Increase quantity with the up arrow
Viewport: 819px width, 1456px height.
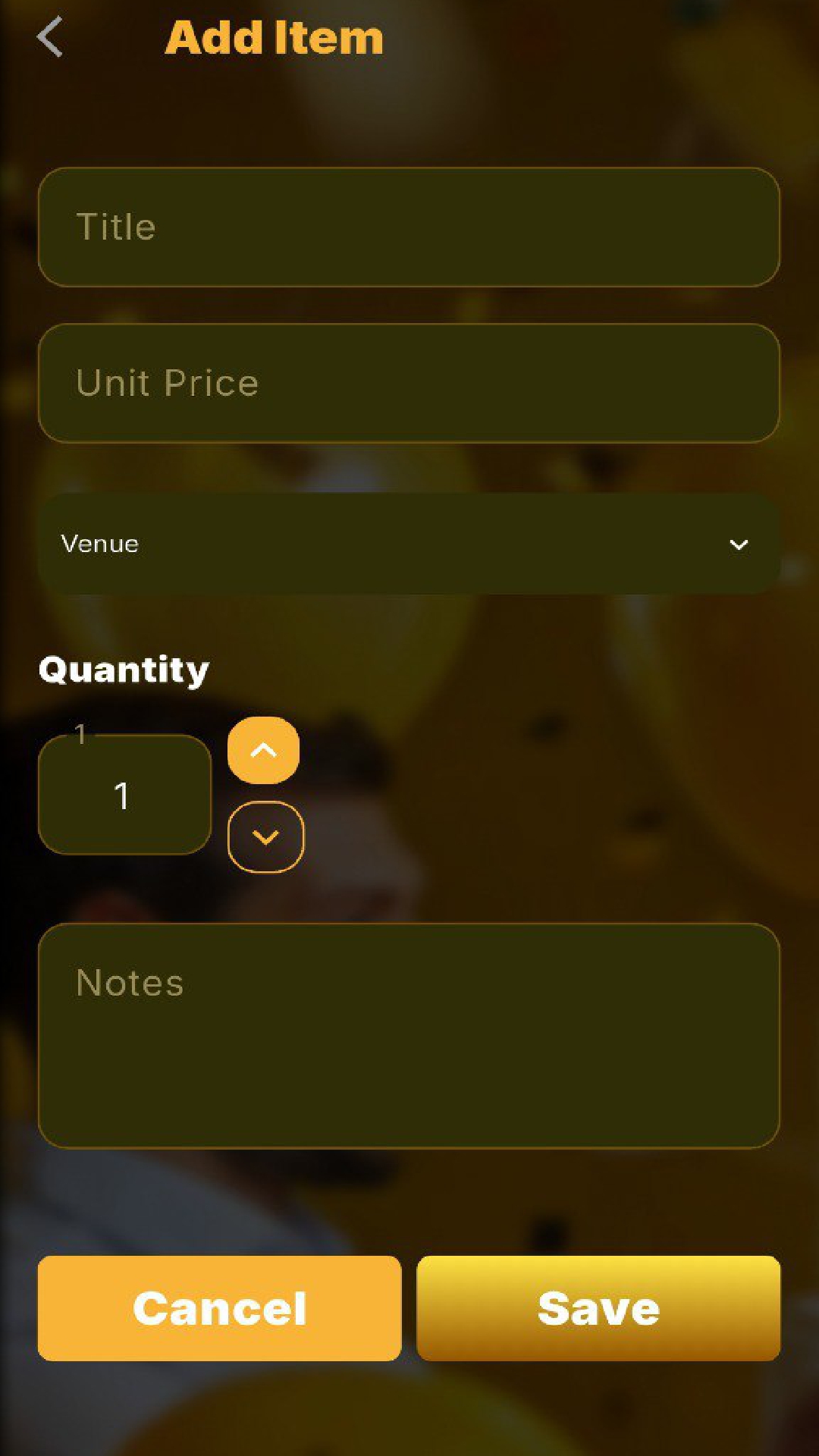point(263,750)
